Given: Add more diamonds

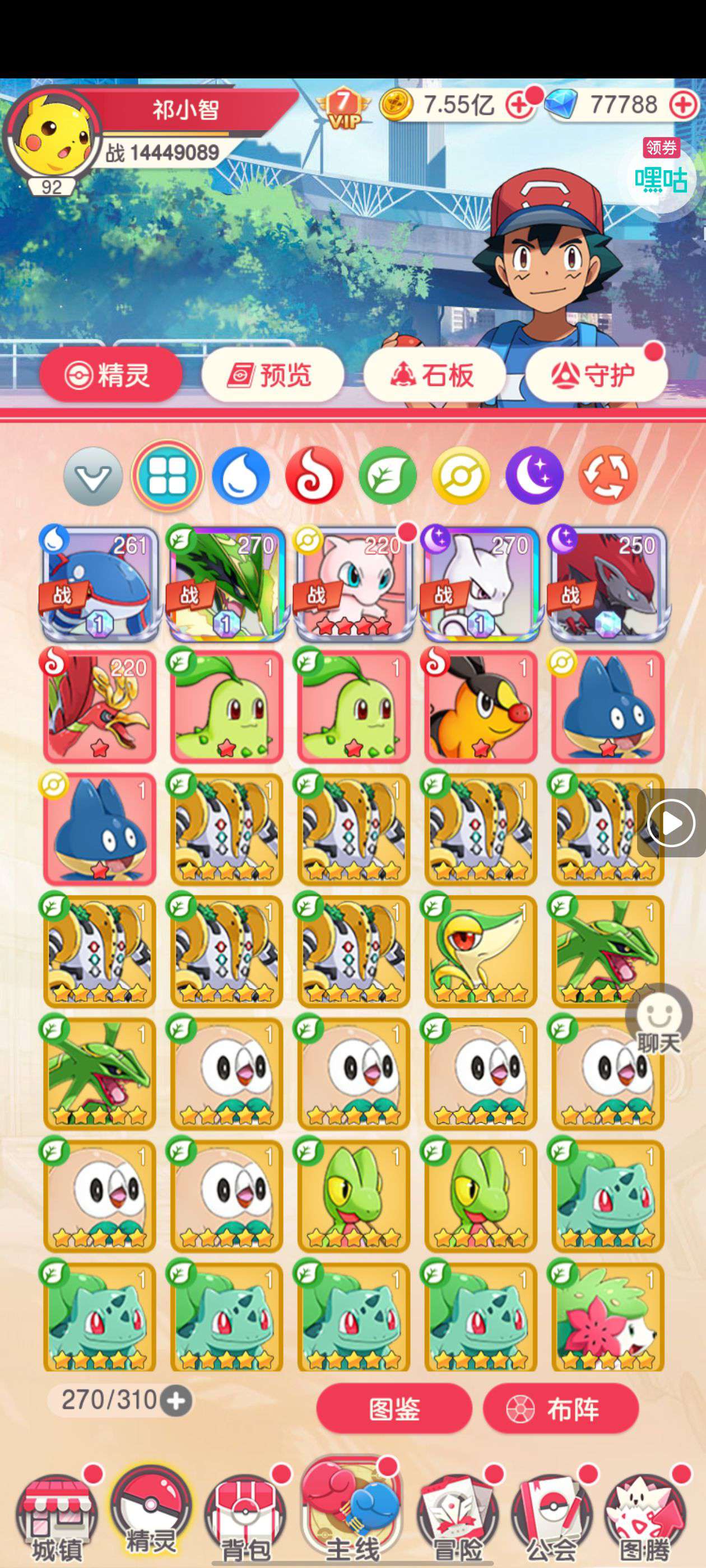Looking at the screenshot, I should (683, 105).
